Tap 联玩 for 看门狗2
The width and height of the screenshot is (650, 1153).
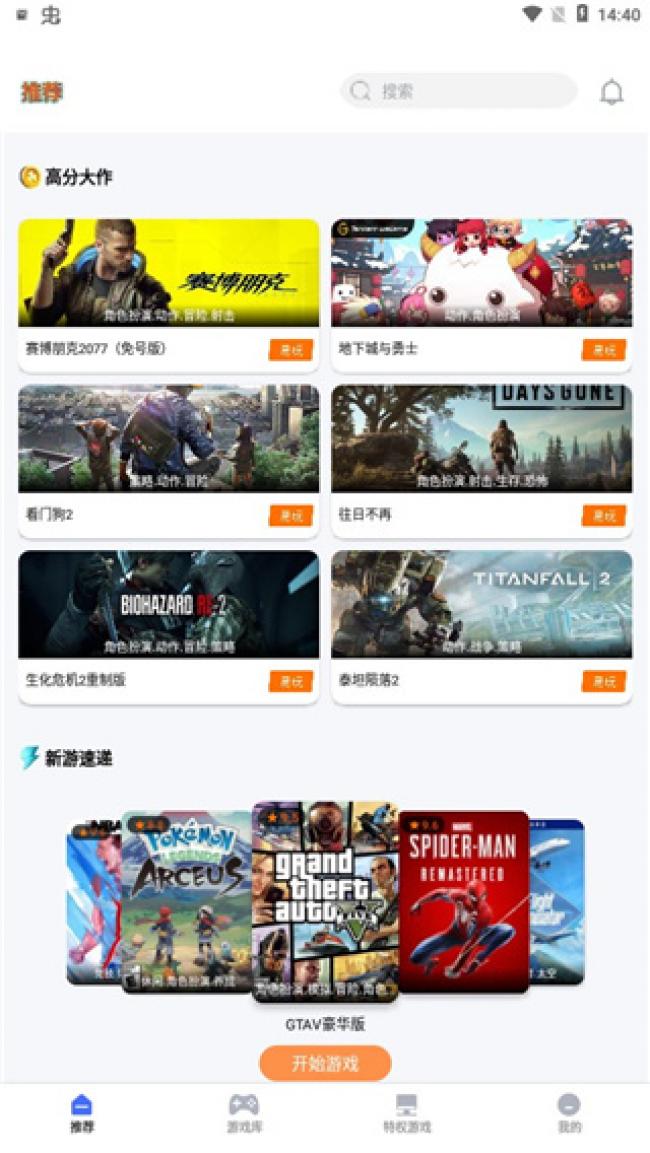coord(291,516)
